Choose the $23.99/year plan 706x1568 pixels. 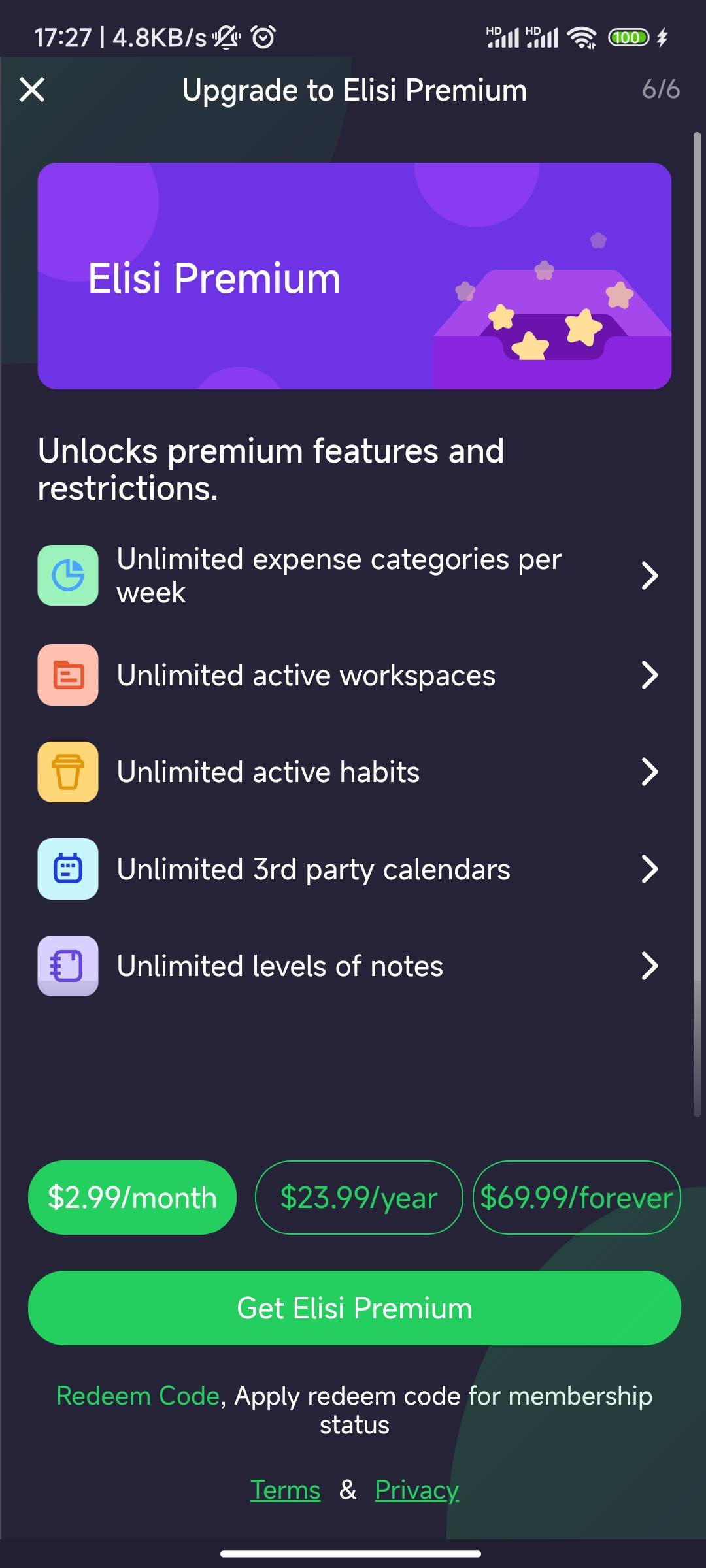point(358,1198)
